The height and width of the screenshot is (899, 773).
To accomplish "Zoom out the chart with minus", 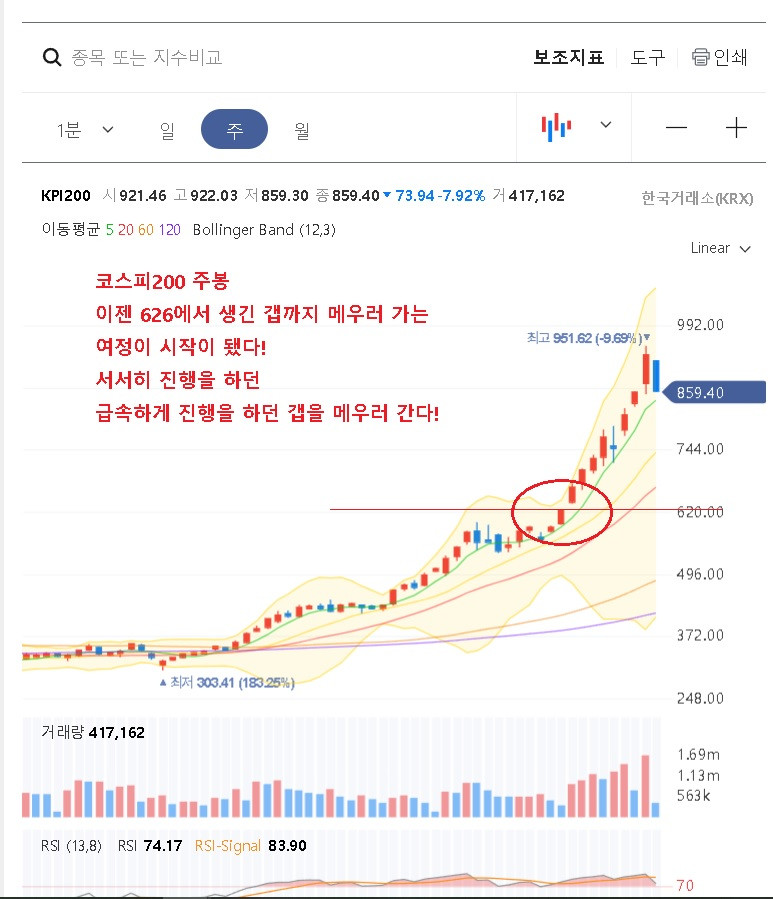I will [x=677, y=127].
